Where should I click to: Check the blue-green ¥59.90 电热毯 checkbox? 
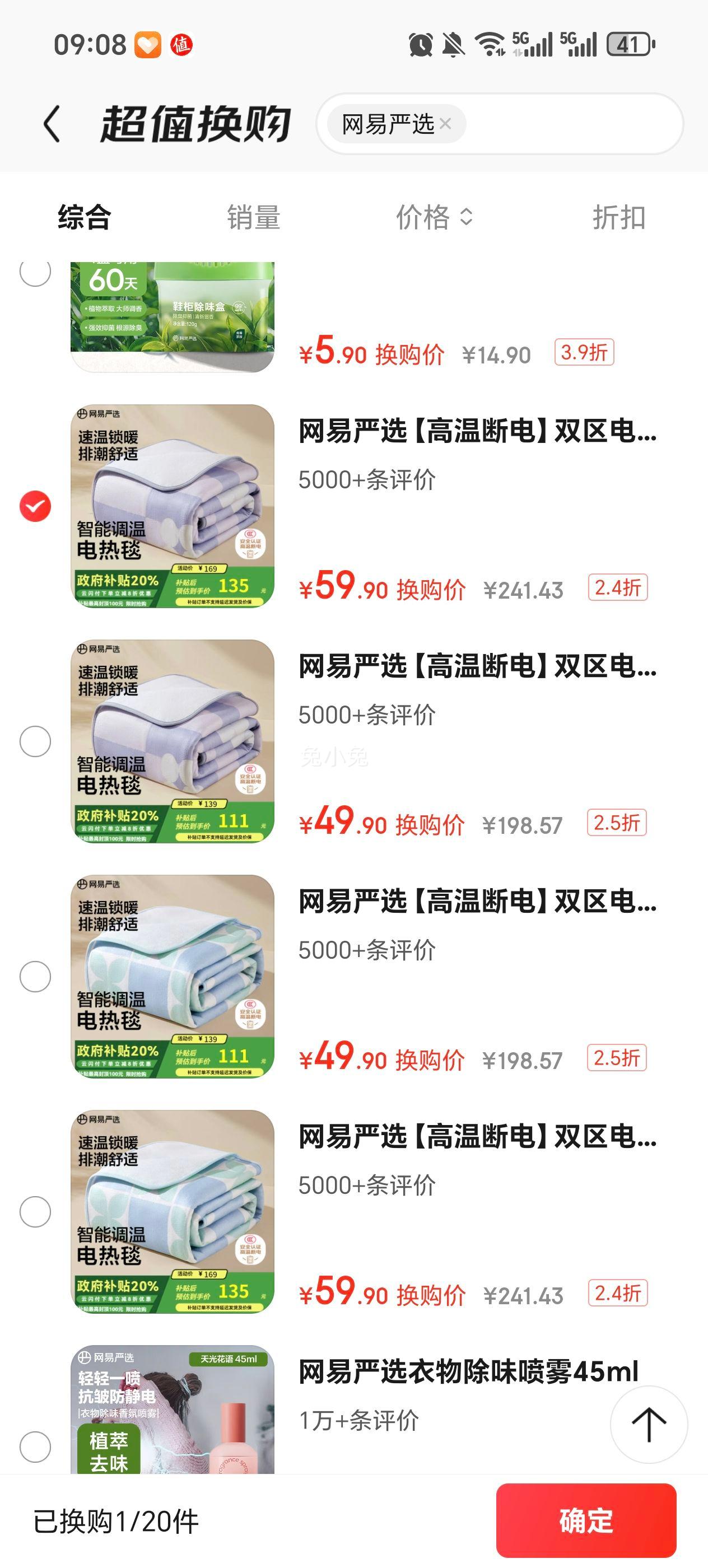[35, 1211]
